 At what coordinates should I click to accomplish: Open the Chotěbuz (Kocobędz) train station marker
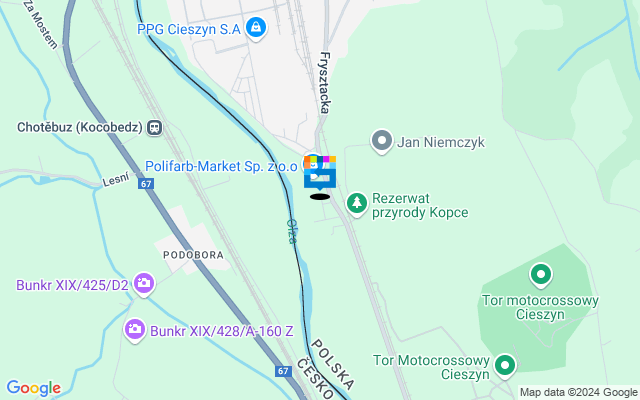[155, 128]
